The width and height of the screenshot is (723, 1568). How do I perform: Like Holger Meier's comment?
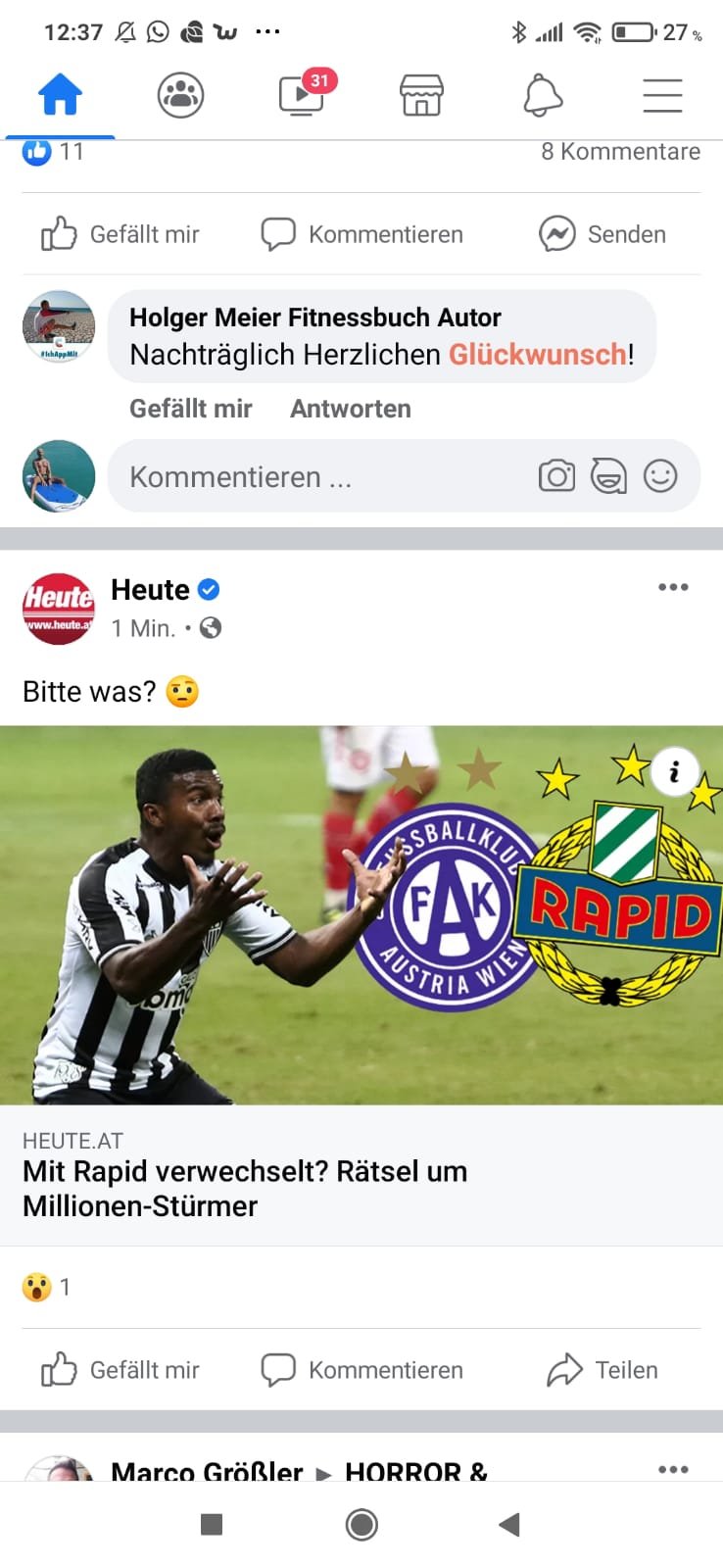click(x=190, y=409)
